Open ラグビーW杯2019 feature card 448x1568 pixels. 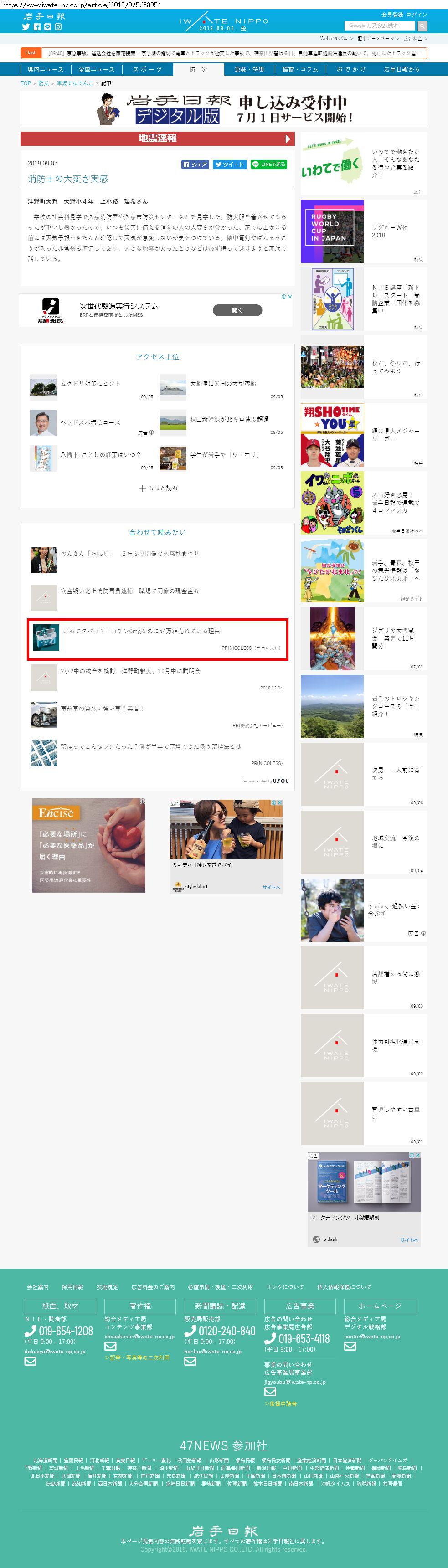[x=363, y=231]
